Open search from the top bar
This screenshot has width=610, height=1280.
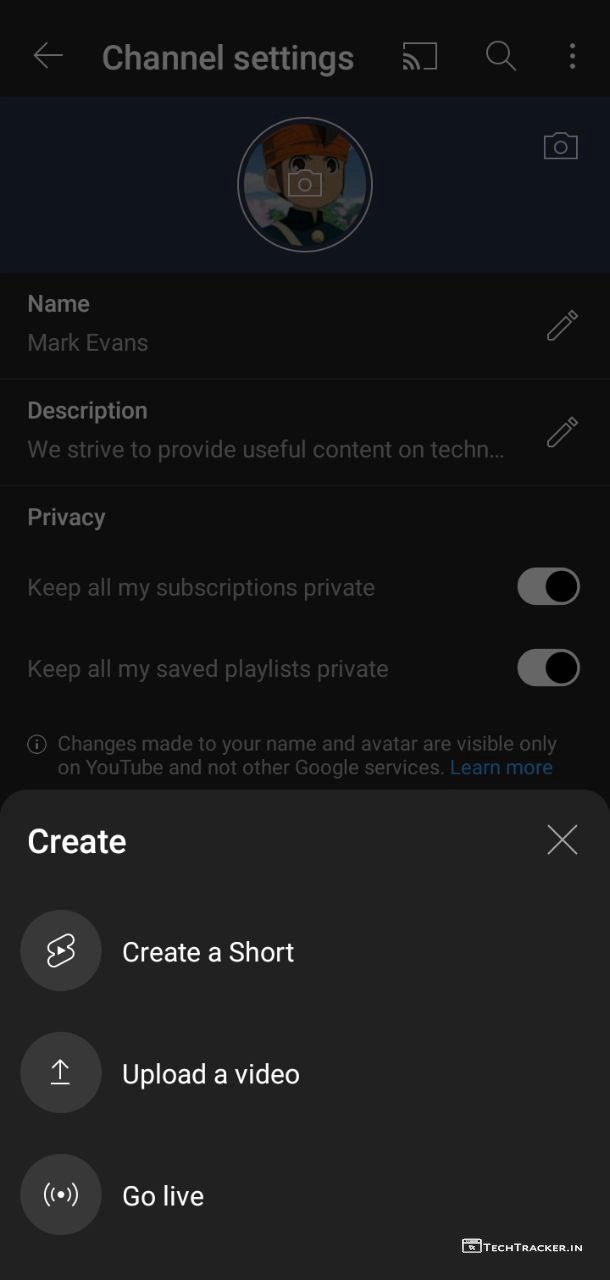pyautogui.click(x=501, y=56)
